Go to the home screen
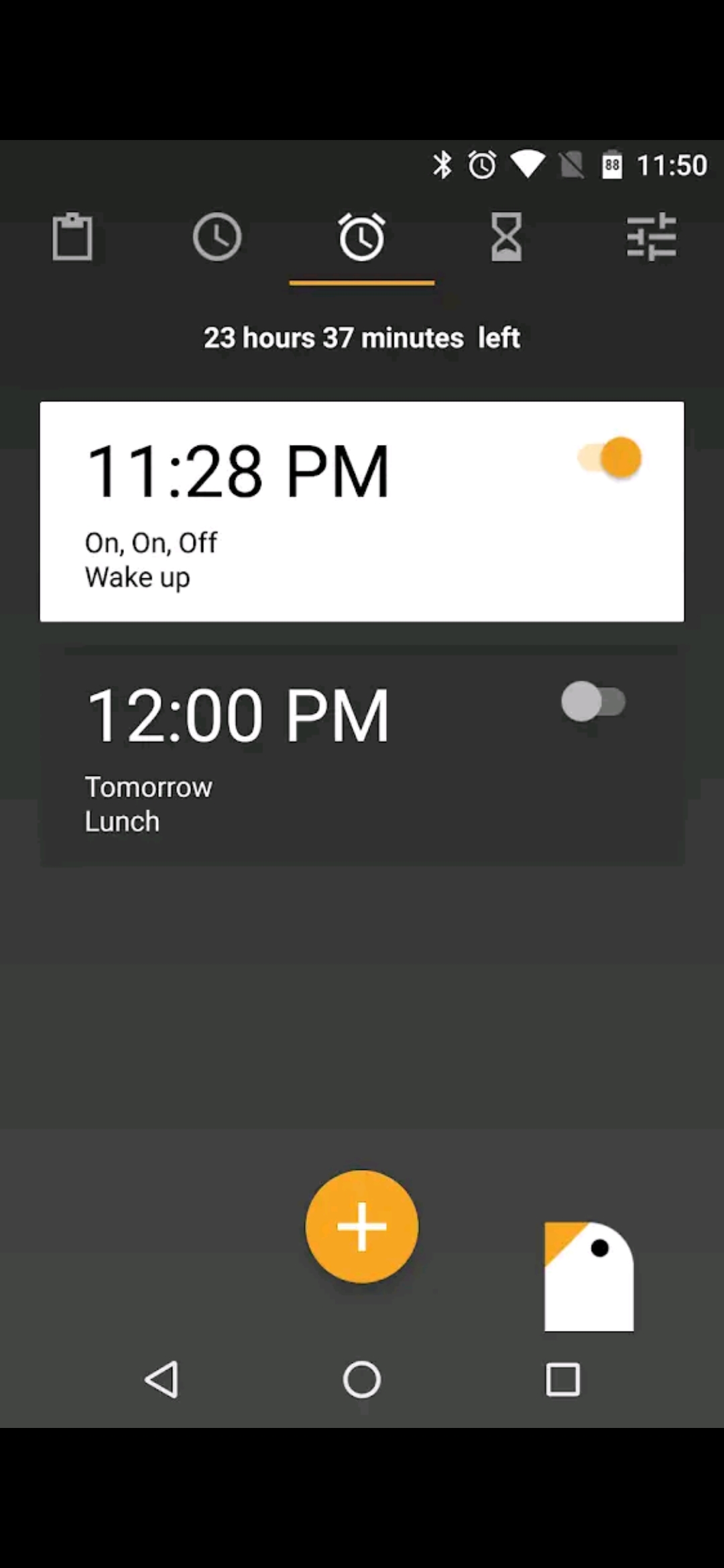The height and width of the screenshot is (1568, 724). (362, 1379)
